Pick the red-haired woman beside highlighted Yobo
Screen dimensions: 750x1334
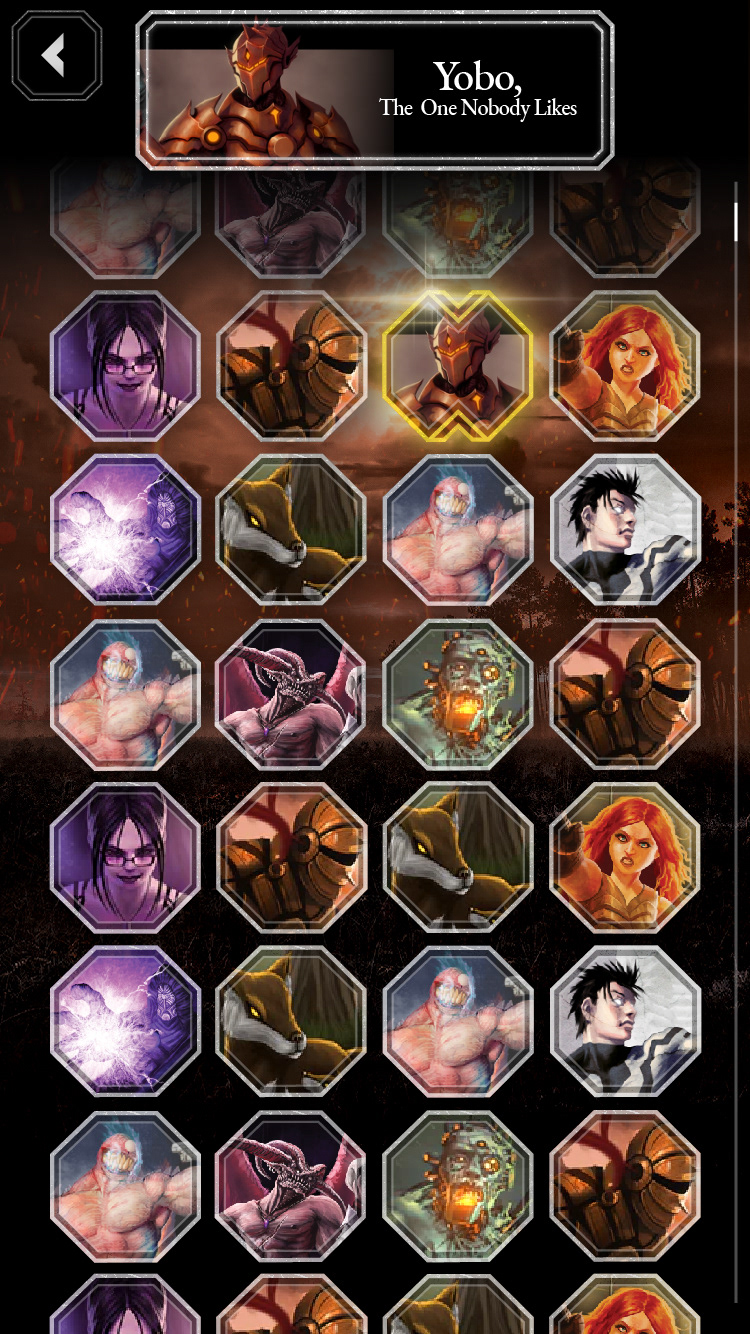point(625,366)
